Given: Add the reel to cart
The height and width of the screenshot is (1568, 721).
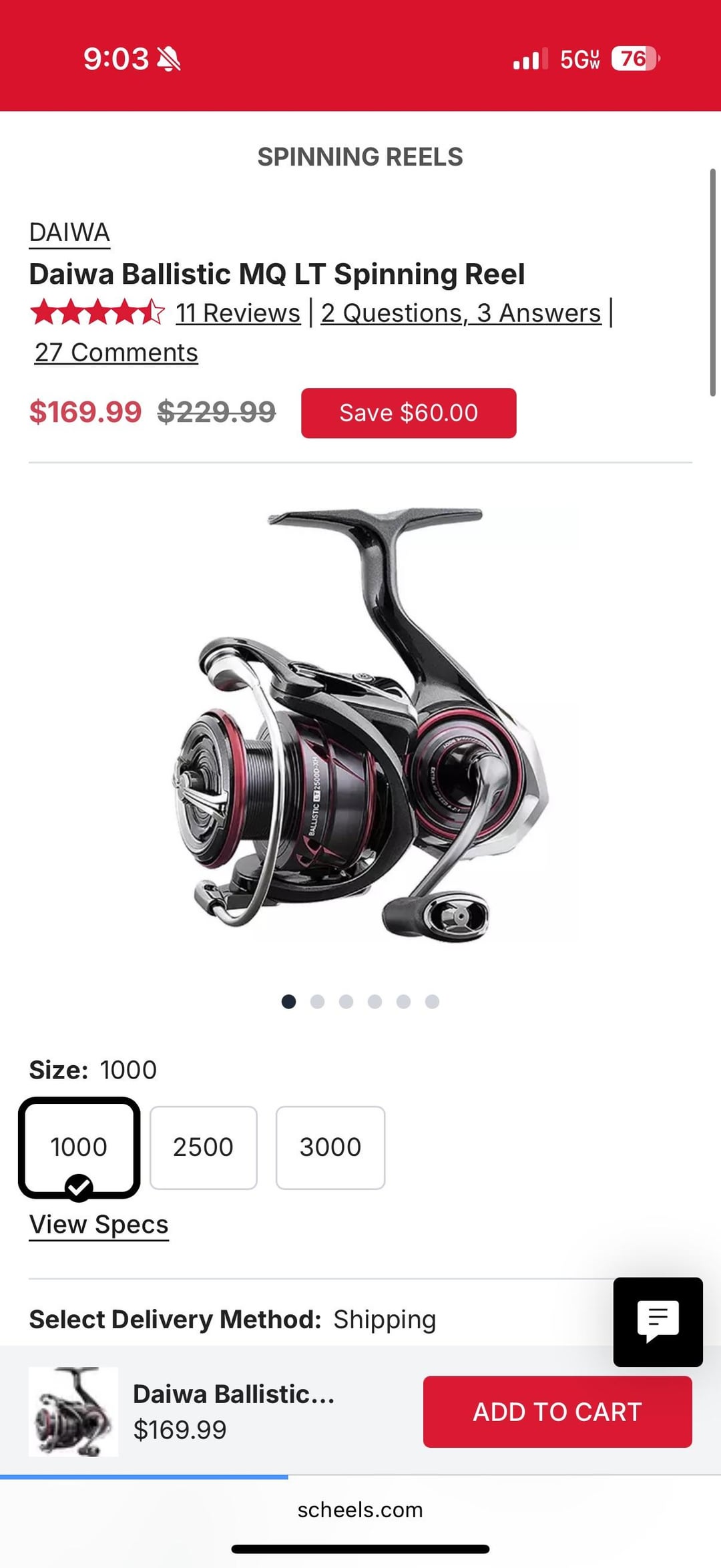Looking at the screenshot, I should [x=557, y=1412].
